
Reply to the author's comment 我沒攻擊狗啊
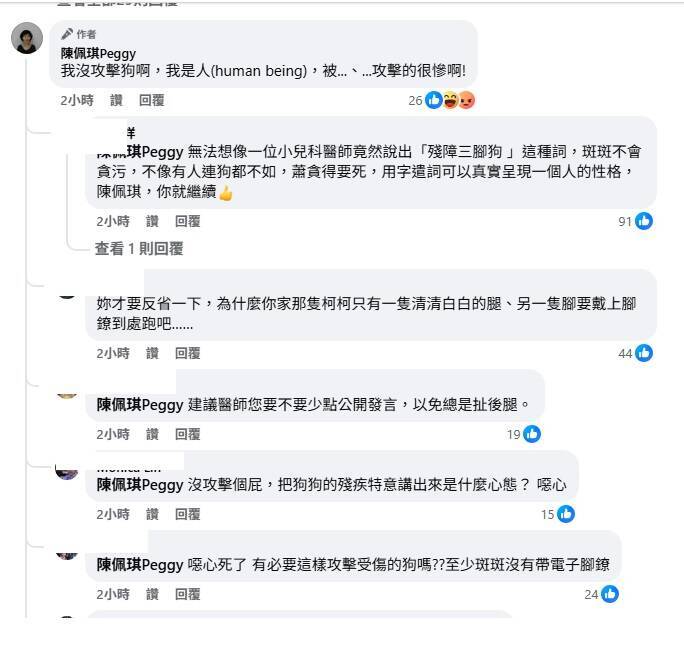click(152, 100)
